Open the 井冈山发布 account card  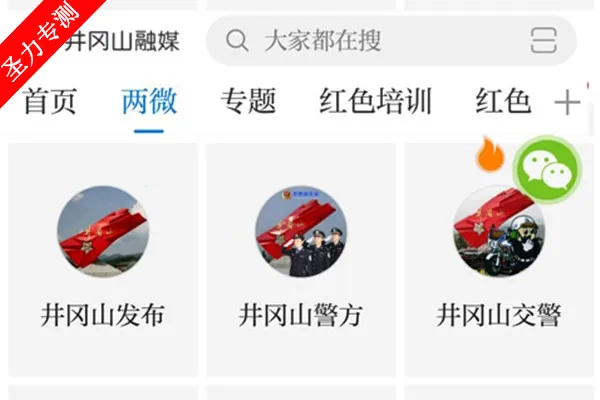(103, 260)
